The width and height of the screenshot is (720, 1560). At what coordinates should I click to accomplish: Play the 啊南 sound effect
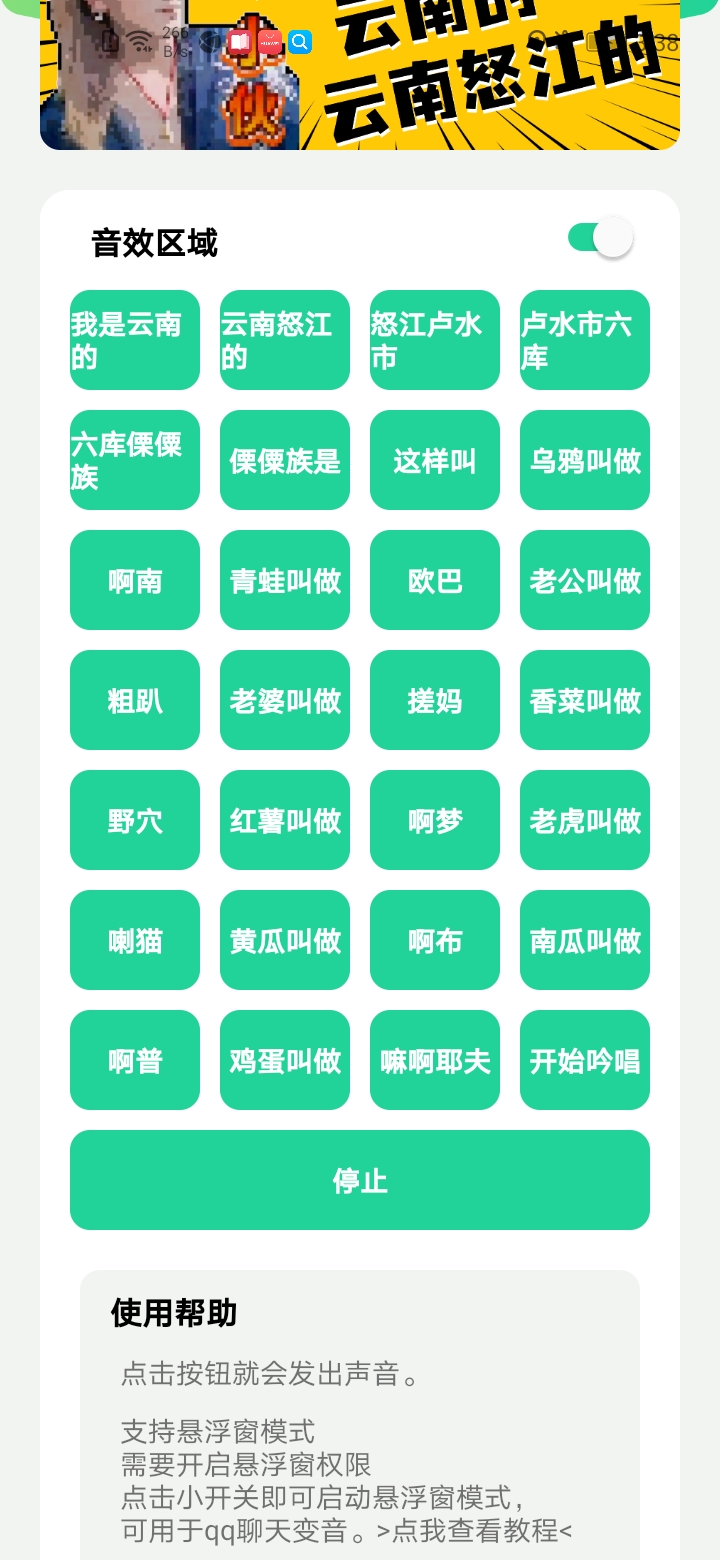click(x=135, y=580)
